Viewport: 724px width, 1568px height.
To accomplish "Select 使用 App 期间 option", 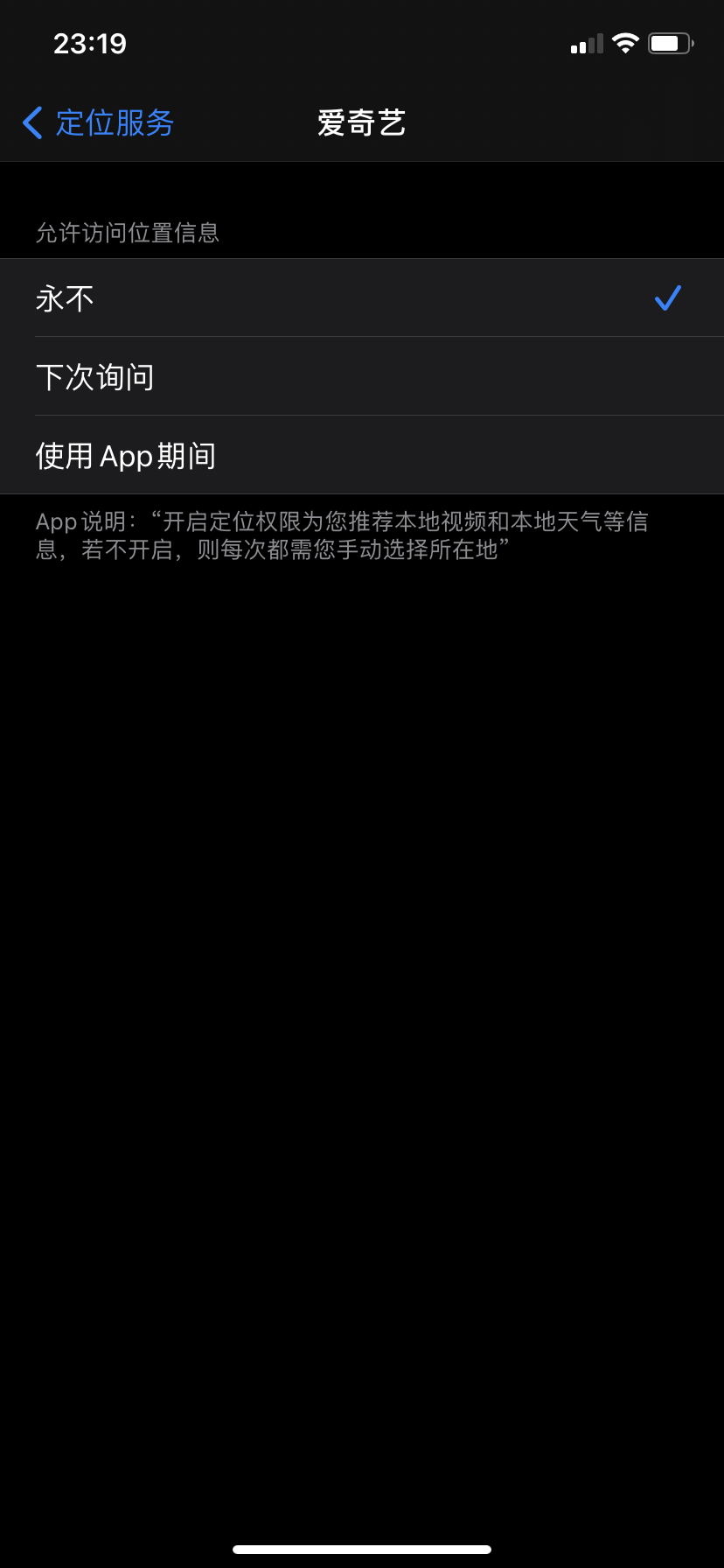I will (x=362, y=456).
